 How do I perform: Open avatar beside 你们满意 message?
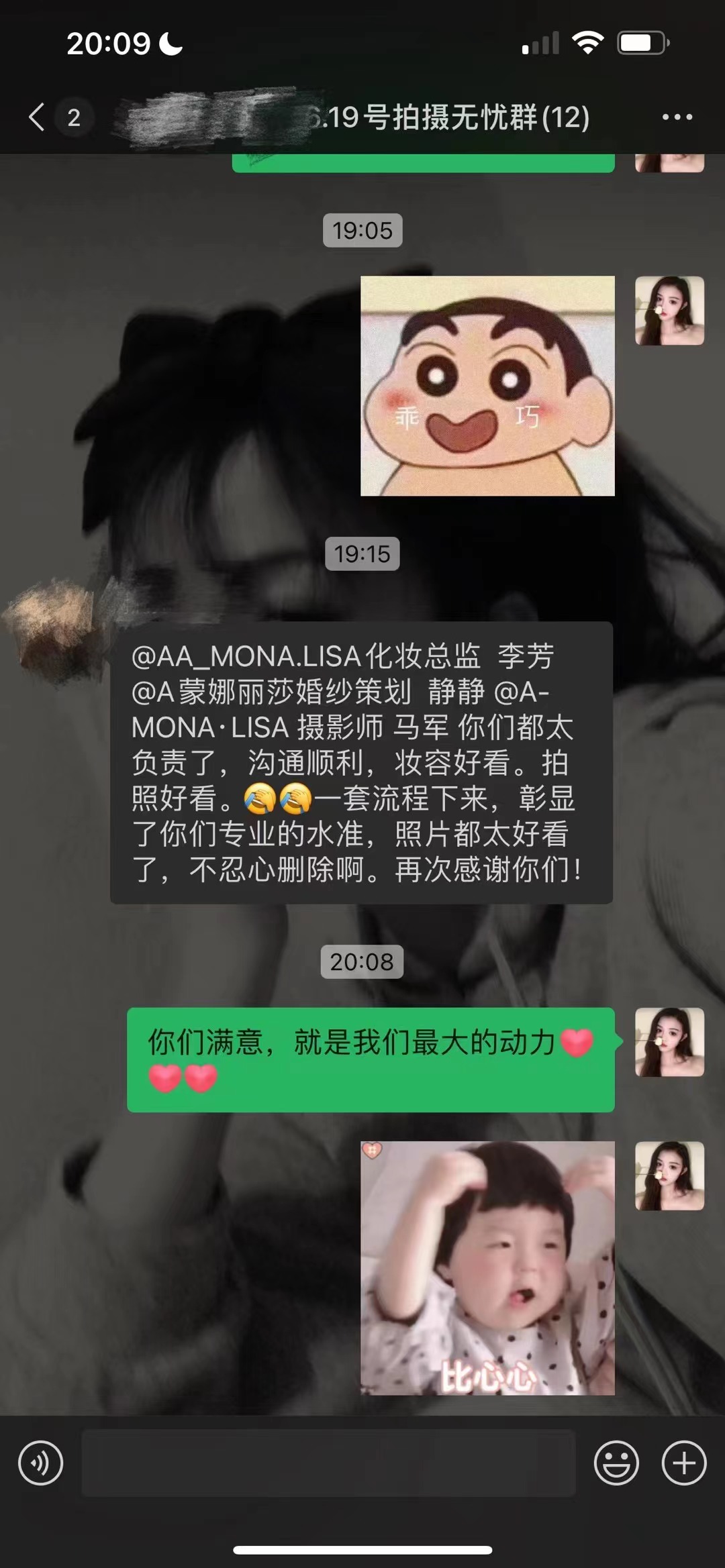click(669, 1042)
